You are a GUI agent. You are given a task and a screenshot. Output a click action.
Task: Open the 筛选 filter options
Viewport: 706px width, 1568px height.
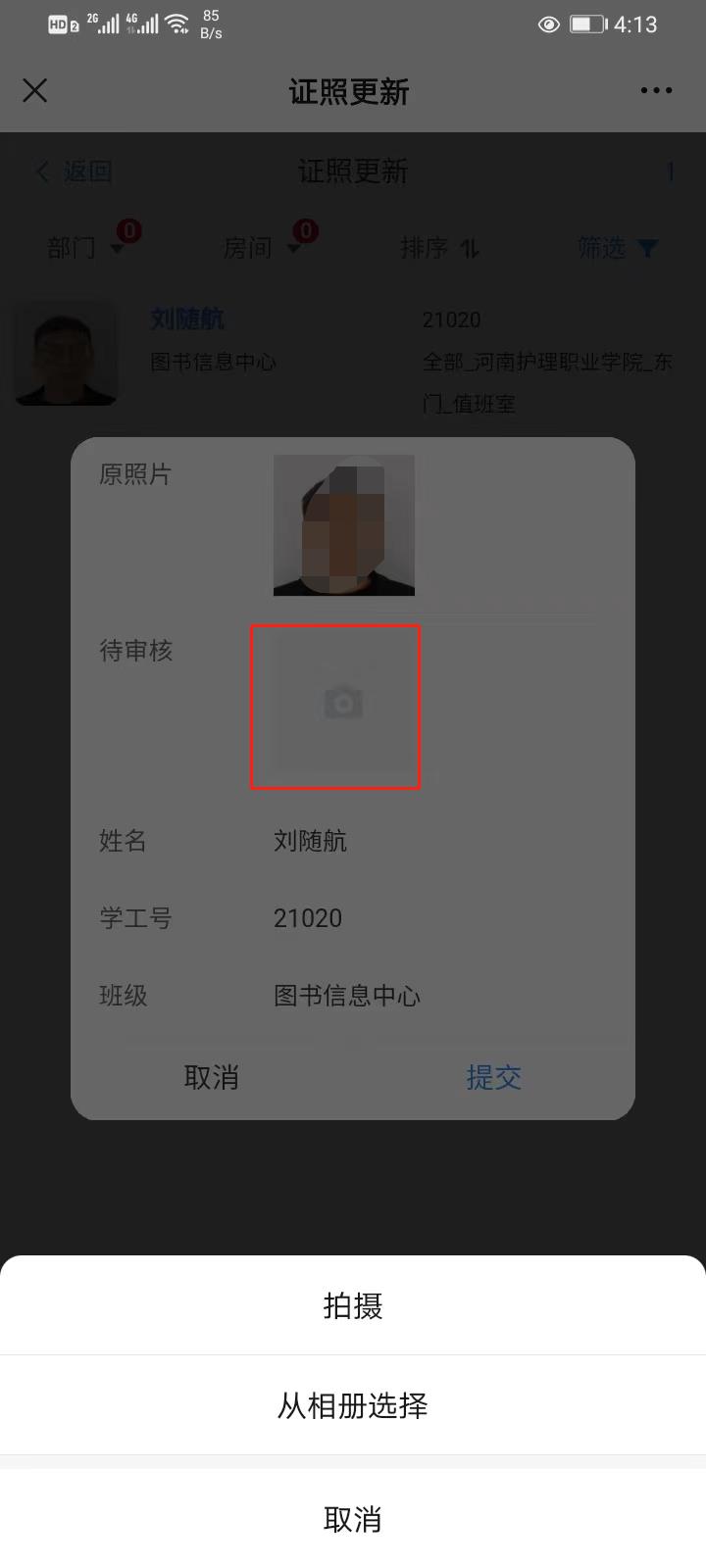pyautogui.click(x=618, y=248)
